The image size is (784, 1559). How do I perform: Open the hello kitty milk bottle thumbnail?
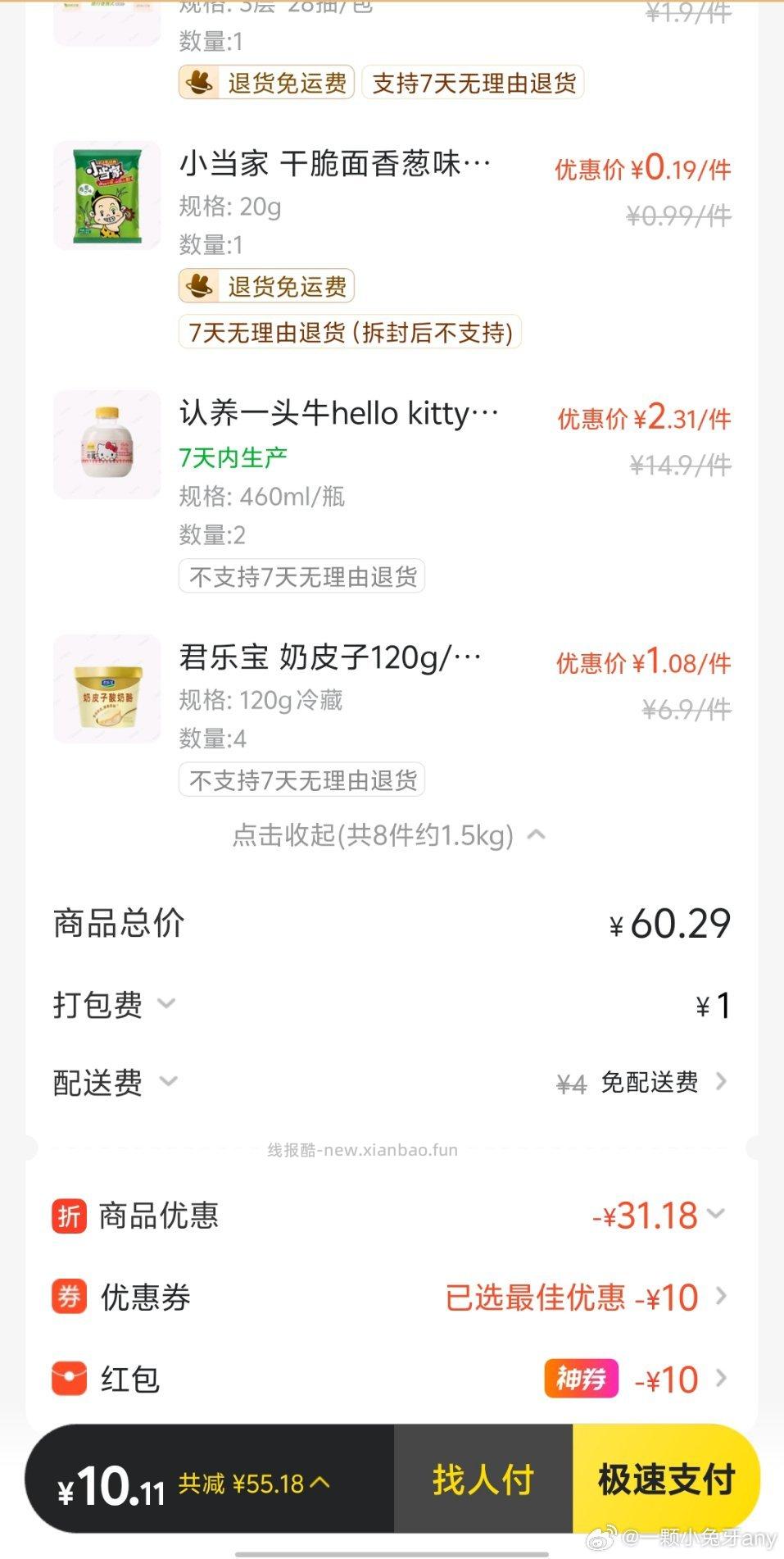(x=106, y=443)
